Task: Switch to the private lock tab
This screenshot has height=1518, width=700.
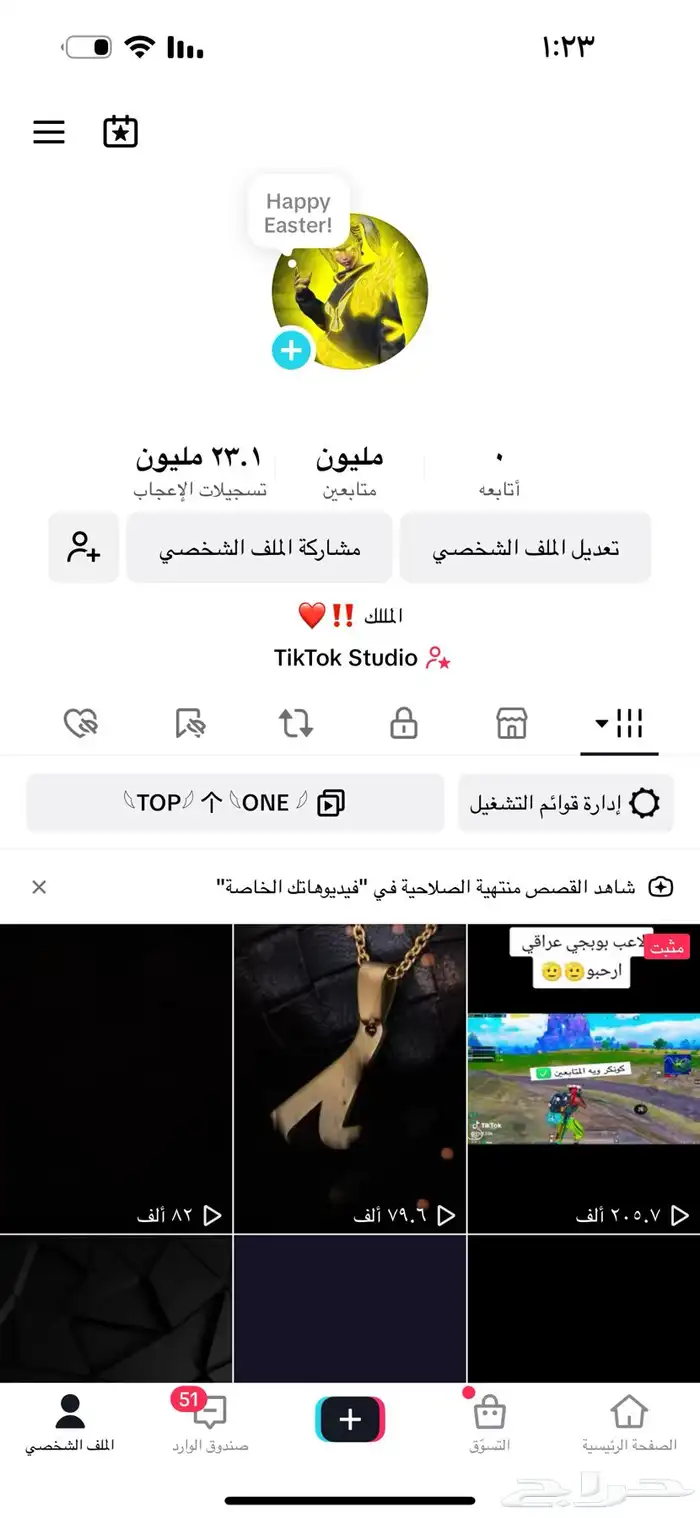Action: [403, 723]
